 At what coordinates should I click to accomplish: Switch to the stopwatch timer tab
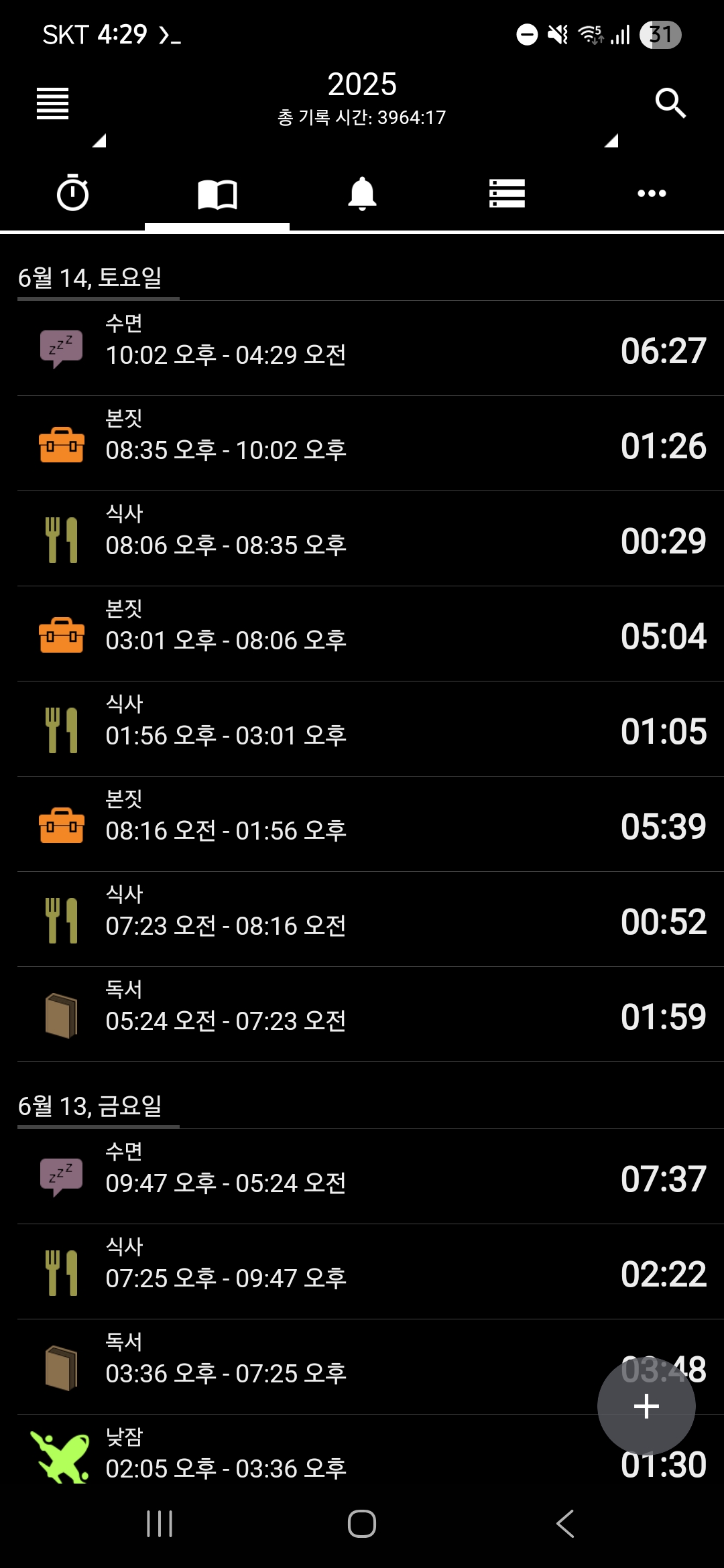[72, 194]
